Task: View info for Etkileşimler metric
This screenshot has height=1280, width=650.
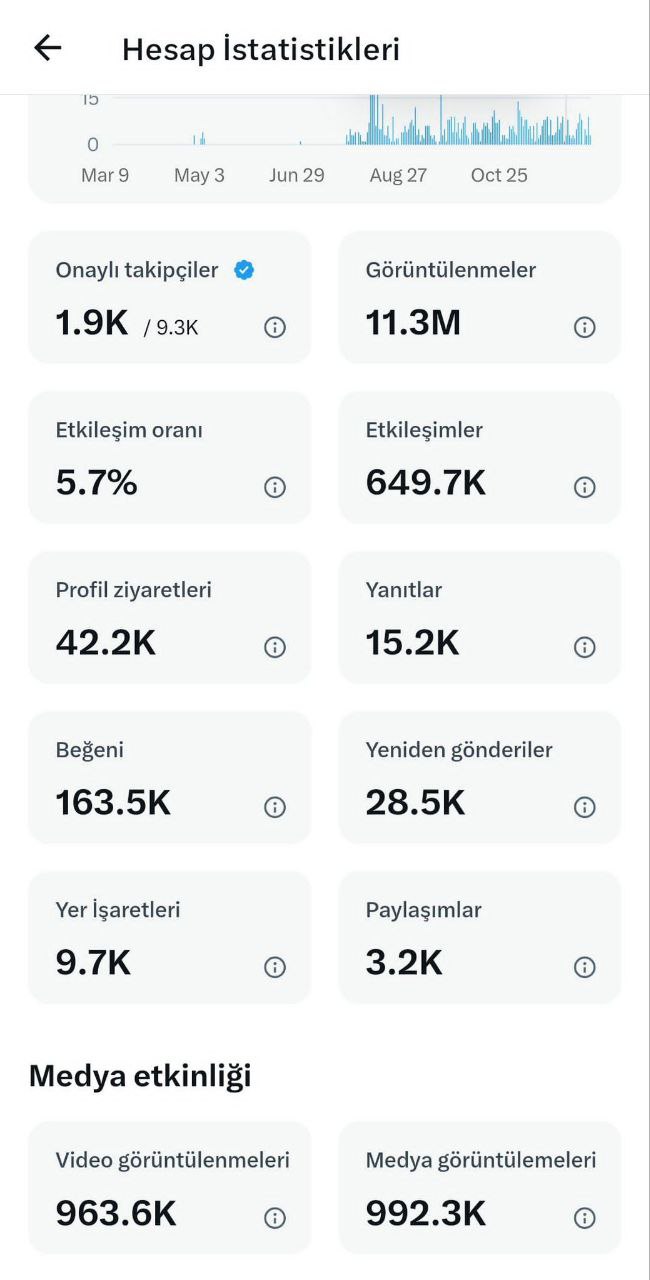Action: pos(585,487)
